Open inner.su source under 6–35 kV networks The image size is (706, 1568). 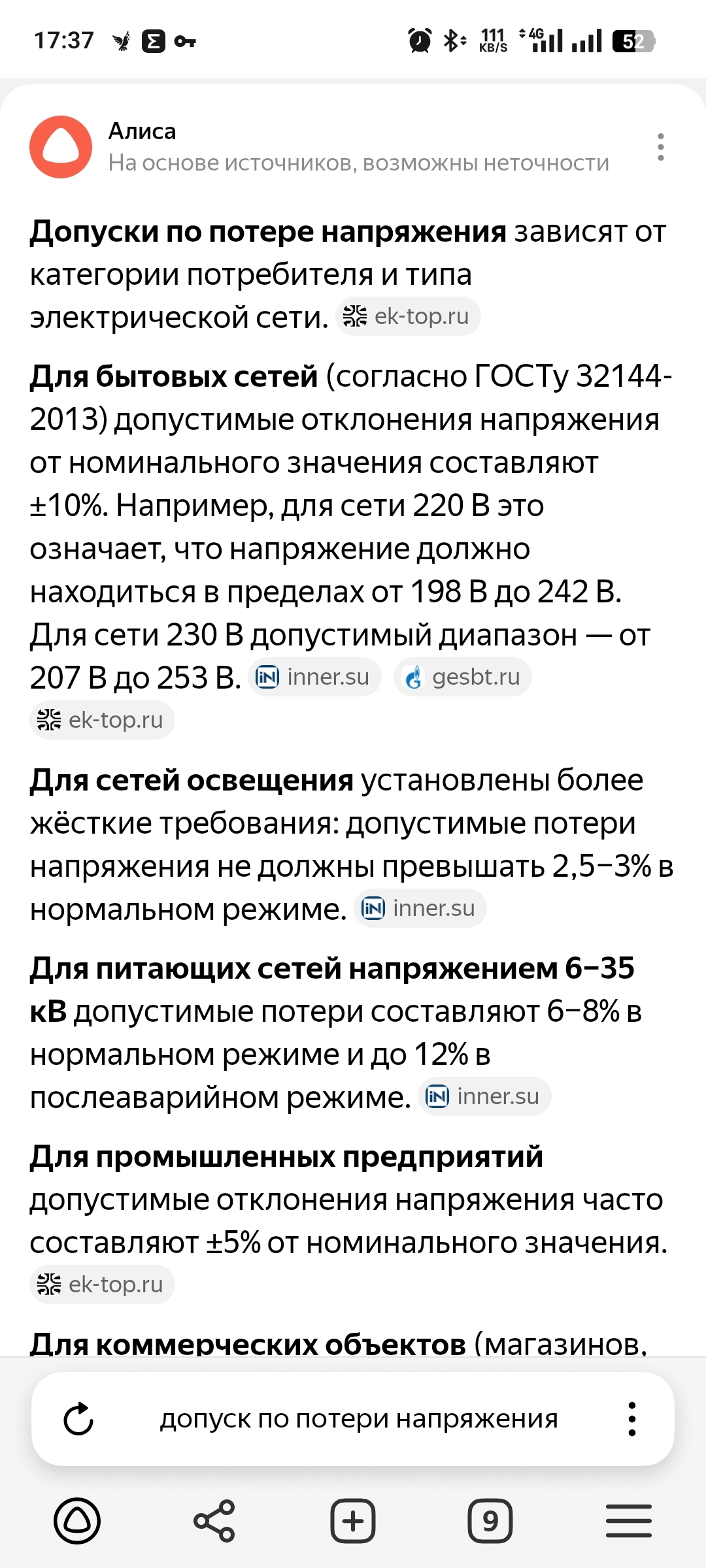[x=484, y=1097]
